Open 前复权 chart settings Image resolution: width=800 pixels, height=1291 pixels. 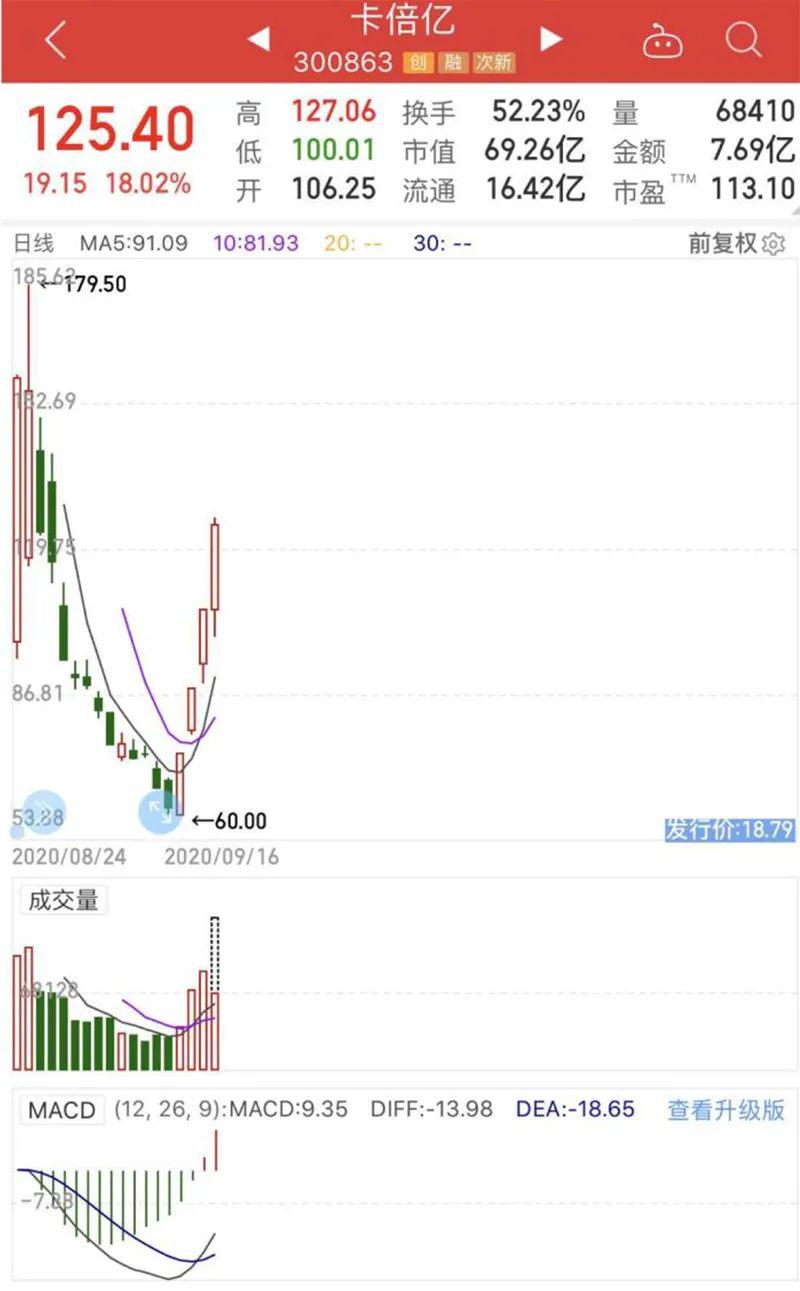pyautogui.click(x=736, y=243)
